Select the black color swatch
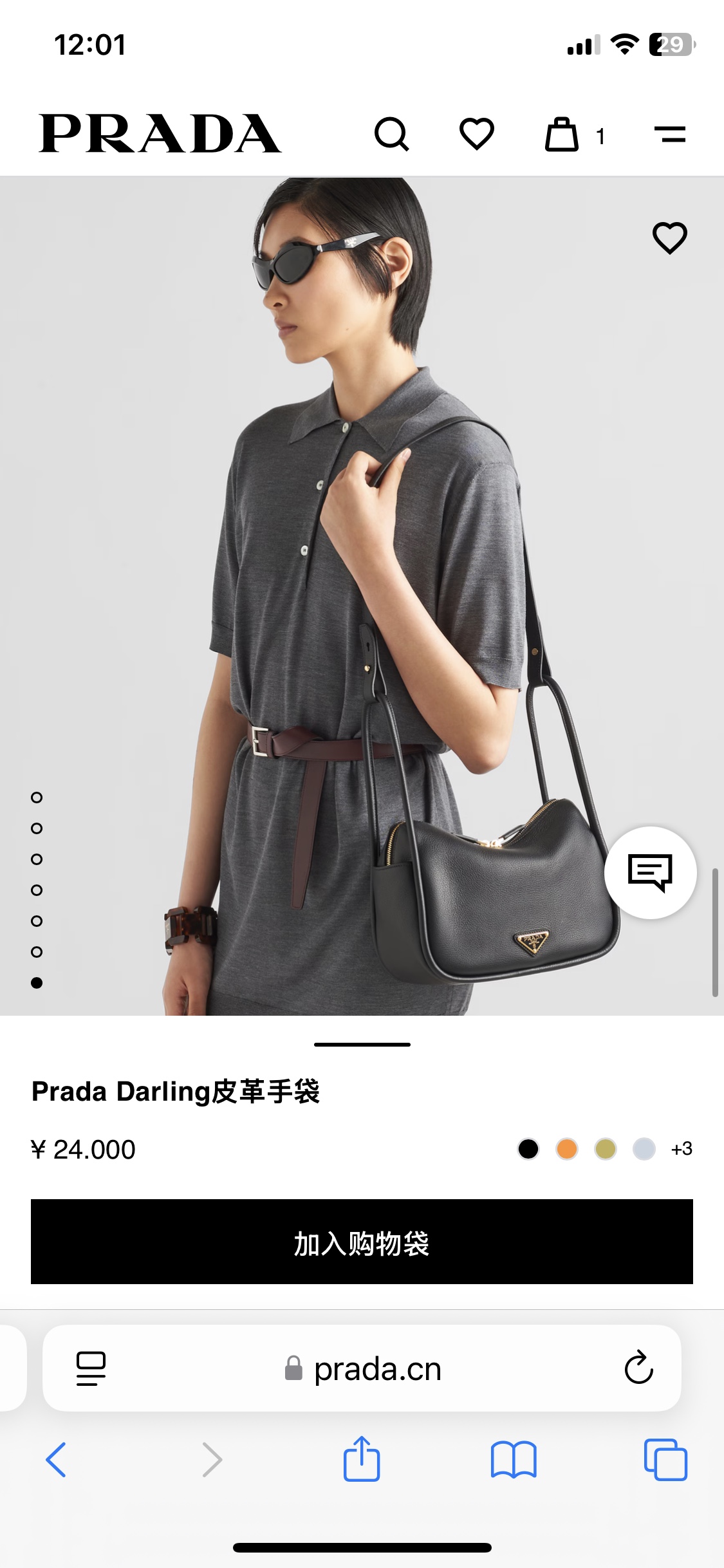The width and height of the screenshot is (724, 1568). tap(528, 1149)
